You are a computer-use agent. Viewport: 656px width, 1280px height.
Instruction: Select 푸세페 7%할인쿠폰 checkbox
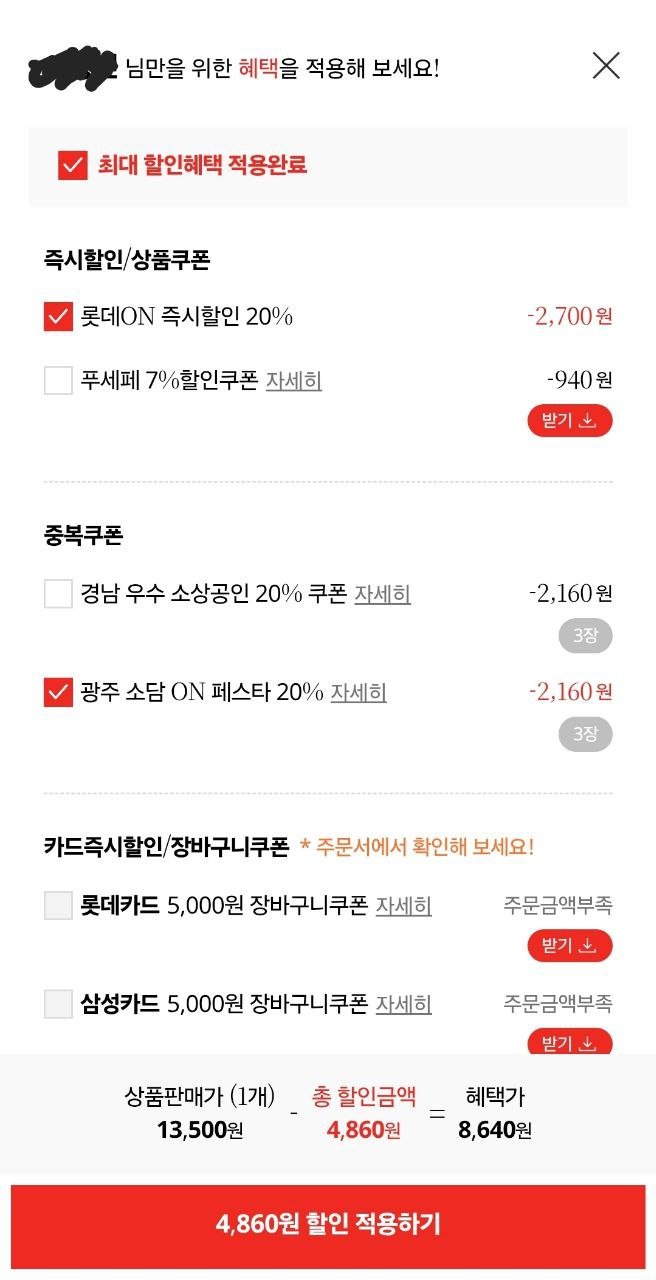tap(59, 380)
